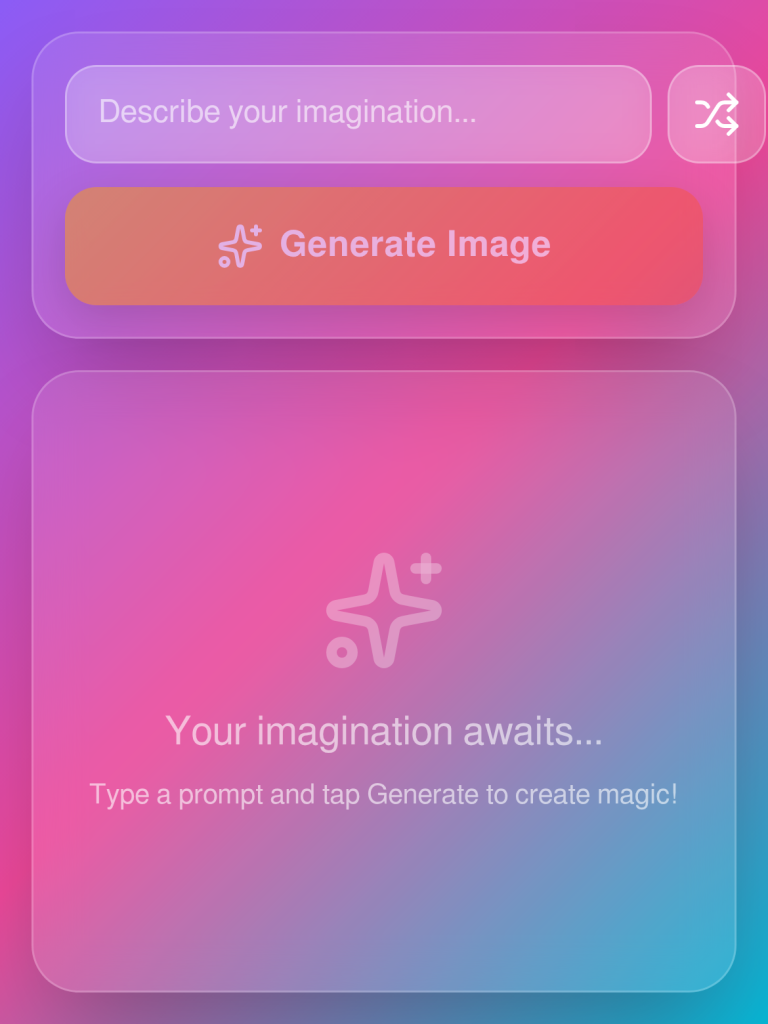The width and height of the screenshot is (768, 1024).
Task: Tap the crossed-arrows surprise prompt icon
Action: [x=718, y=113]
